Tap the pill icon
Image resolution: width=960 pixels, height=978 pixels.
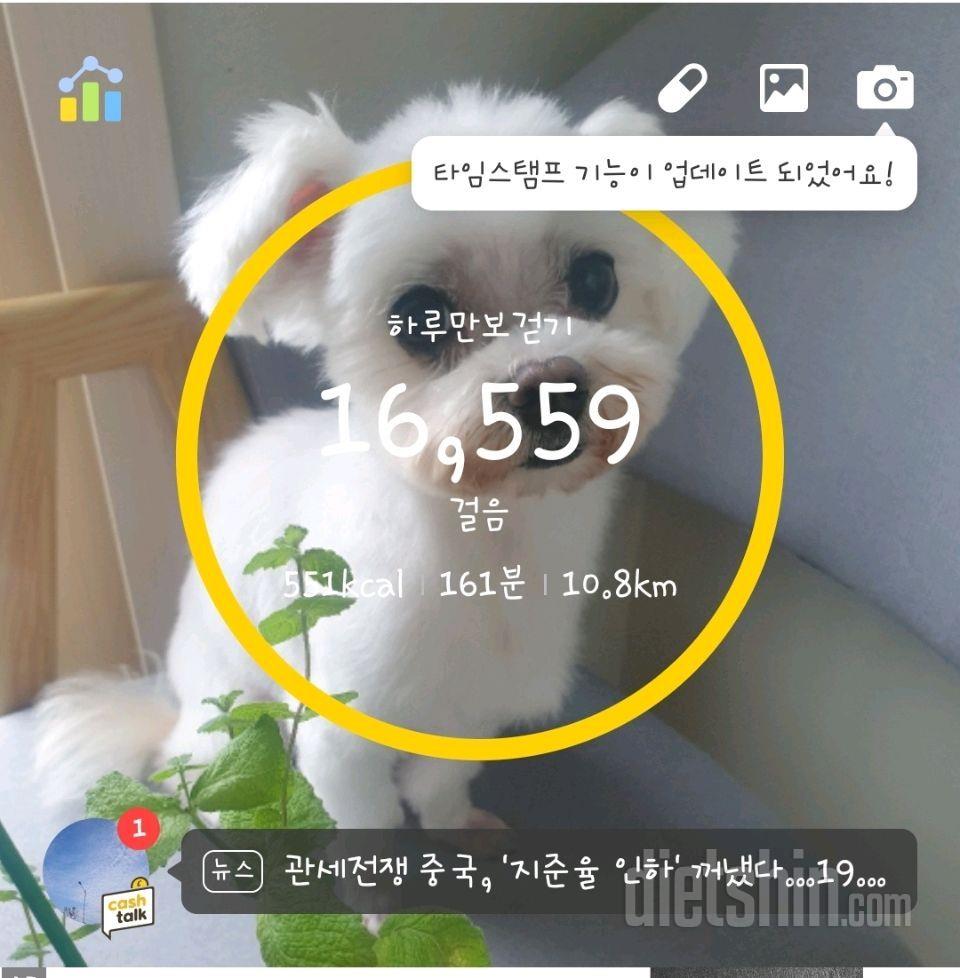tap(682, 89)
